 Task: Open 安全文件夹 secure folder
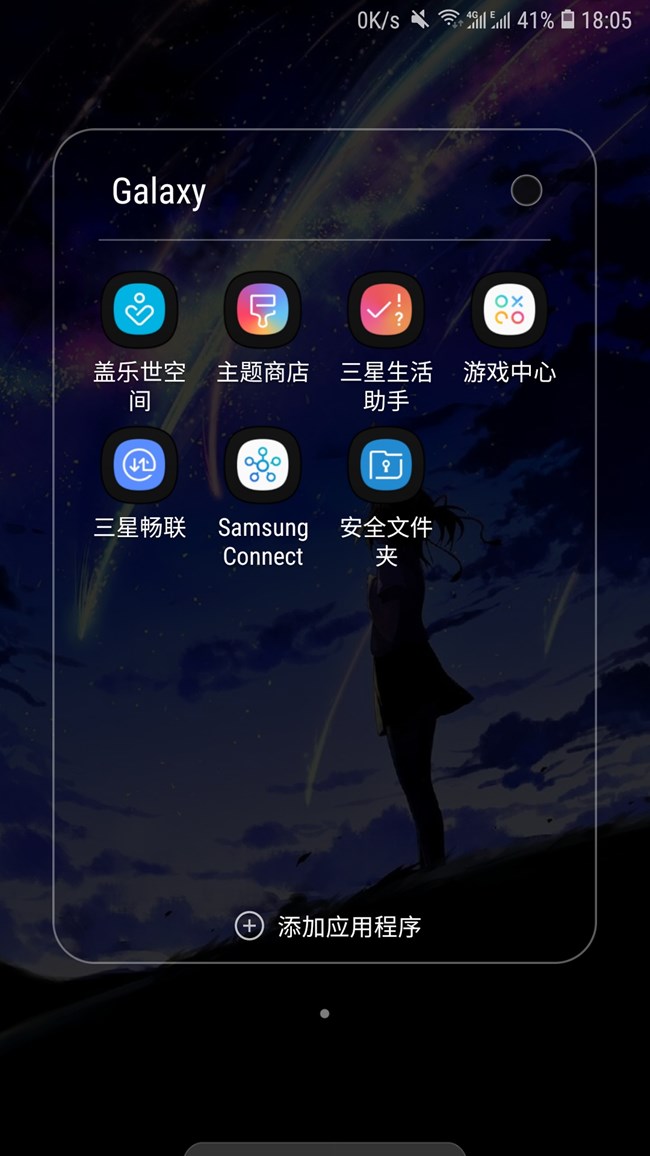click(386, 466)
